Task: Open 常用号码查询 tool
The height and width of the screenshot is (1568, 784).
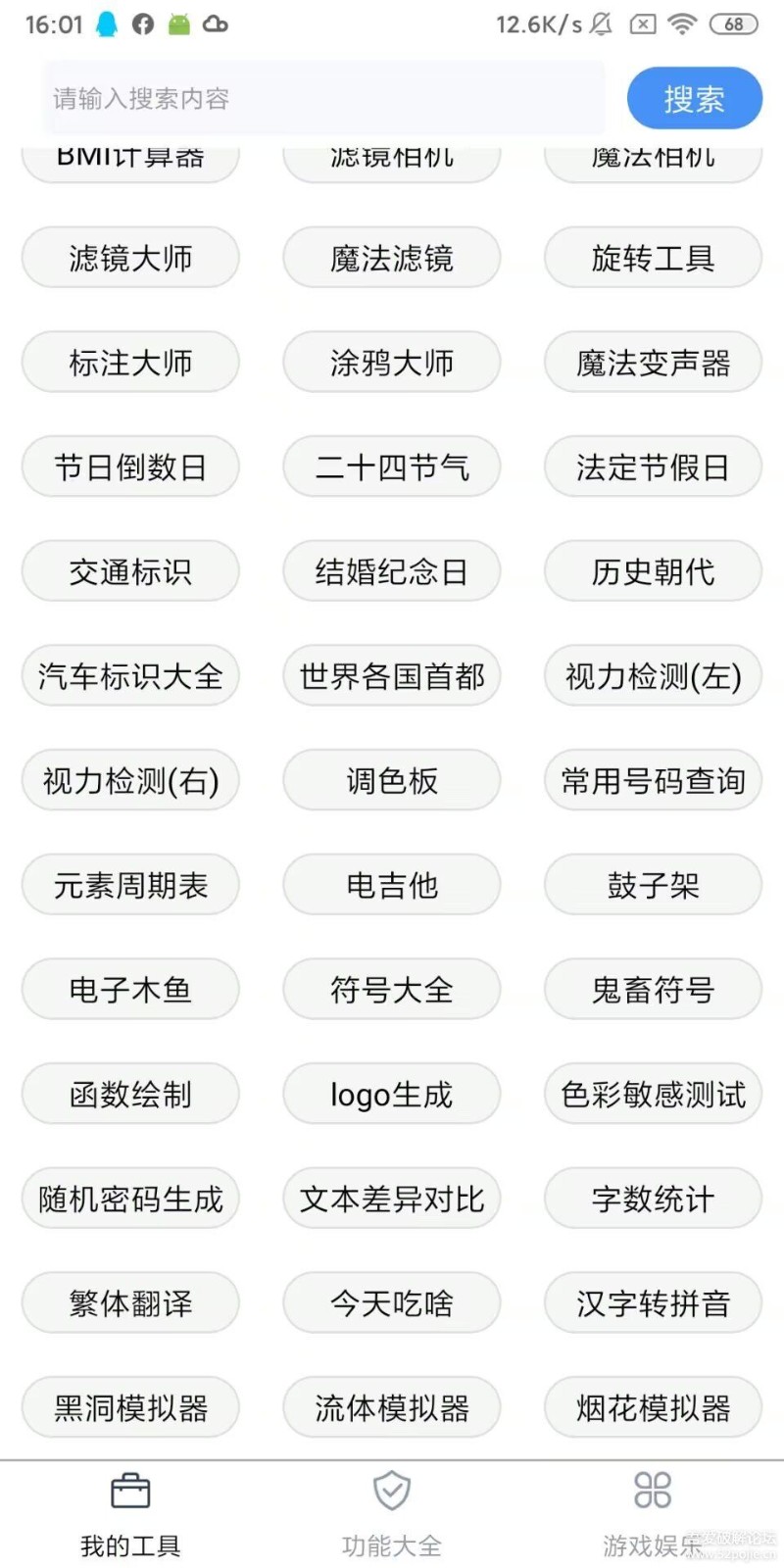Action: (x=653, y=781)
